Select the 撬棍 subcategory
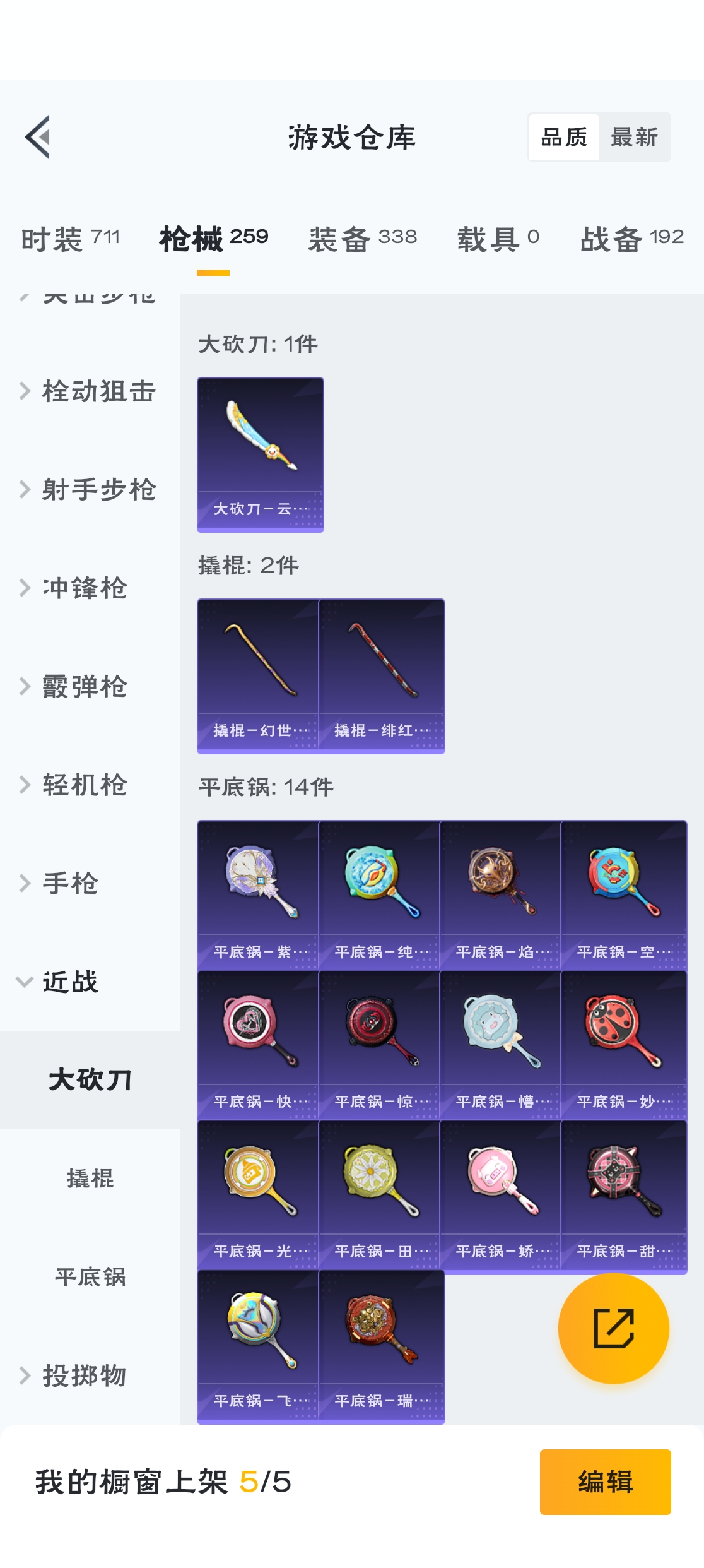This screenshot has height=1568, width=704. point(90,1179)
